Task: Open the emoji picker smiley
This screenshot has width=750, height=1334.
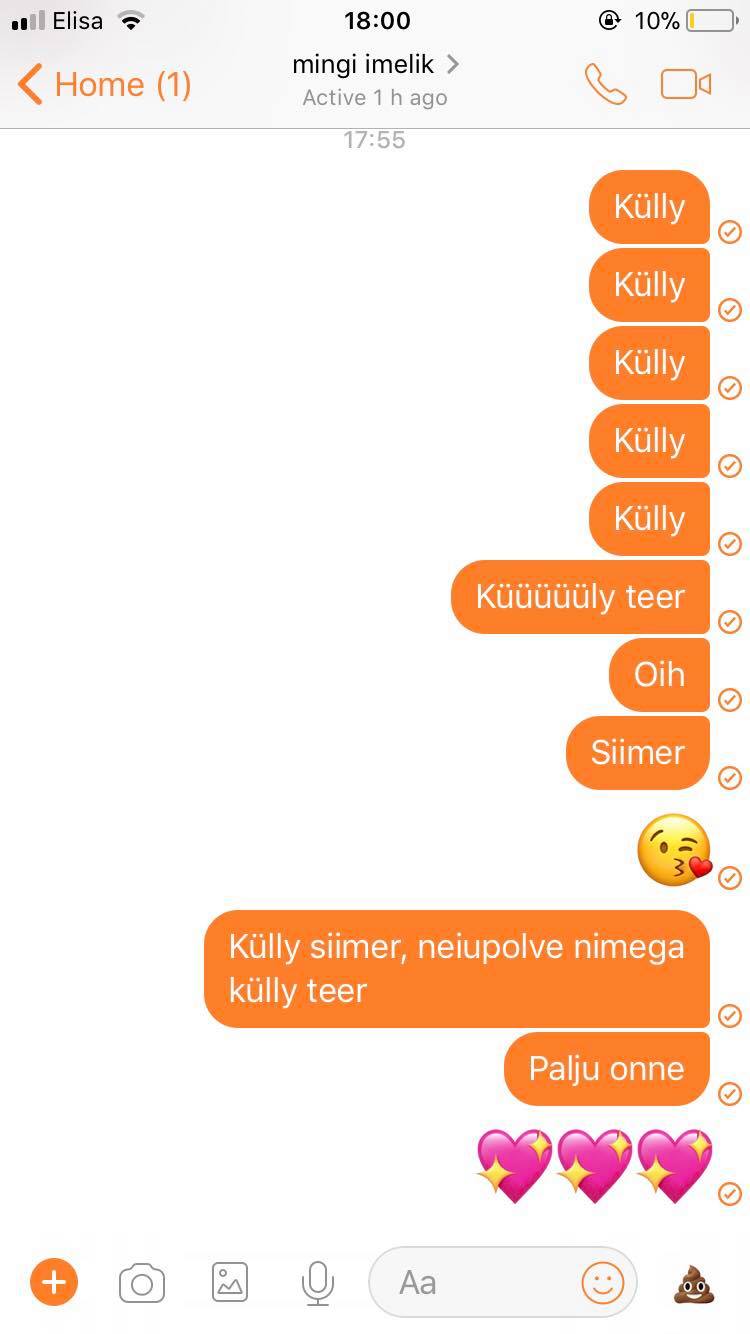Action: [x=603, y=1283]
